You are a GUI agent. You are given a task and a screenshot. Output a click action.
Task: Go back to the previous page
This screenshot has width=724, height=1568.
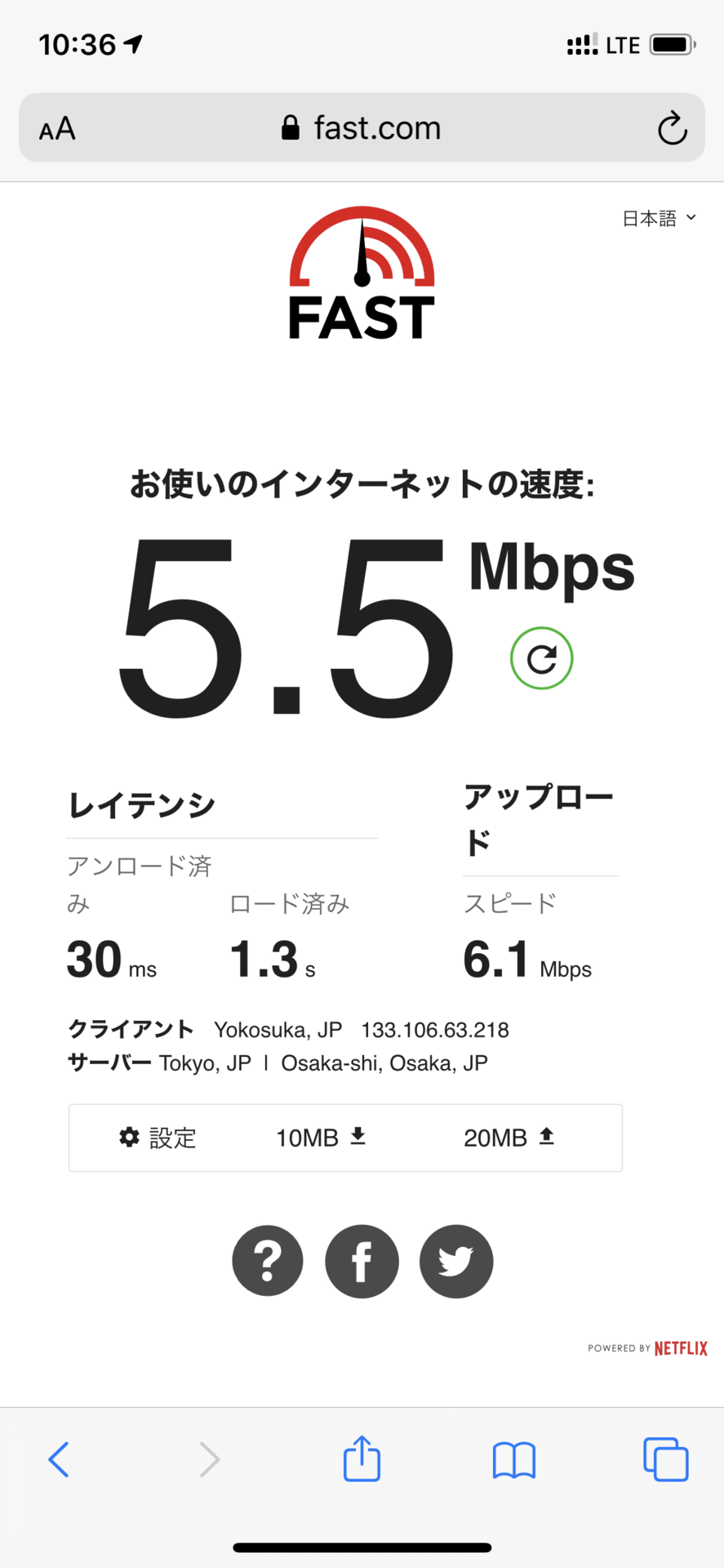click(59, 1459)
